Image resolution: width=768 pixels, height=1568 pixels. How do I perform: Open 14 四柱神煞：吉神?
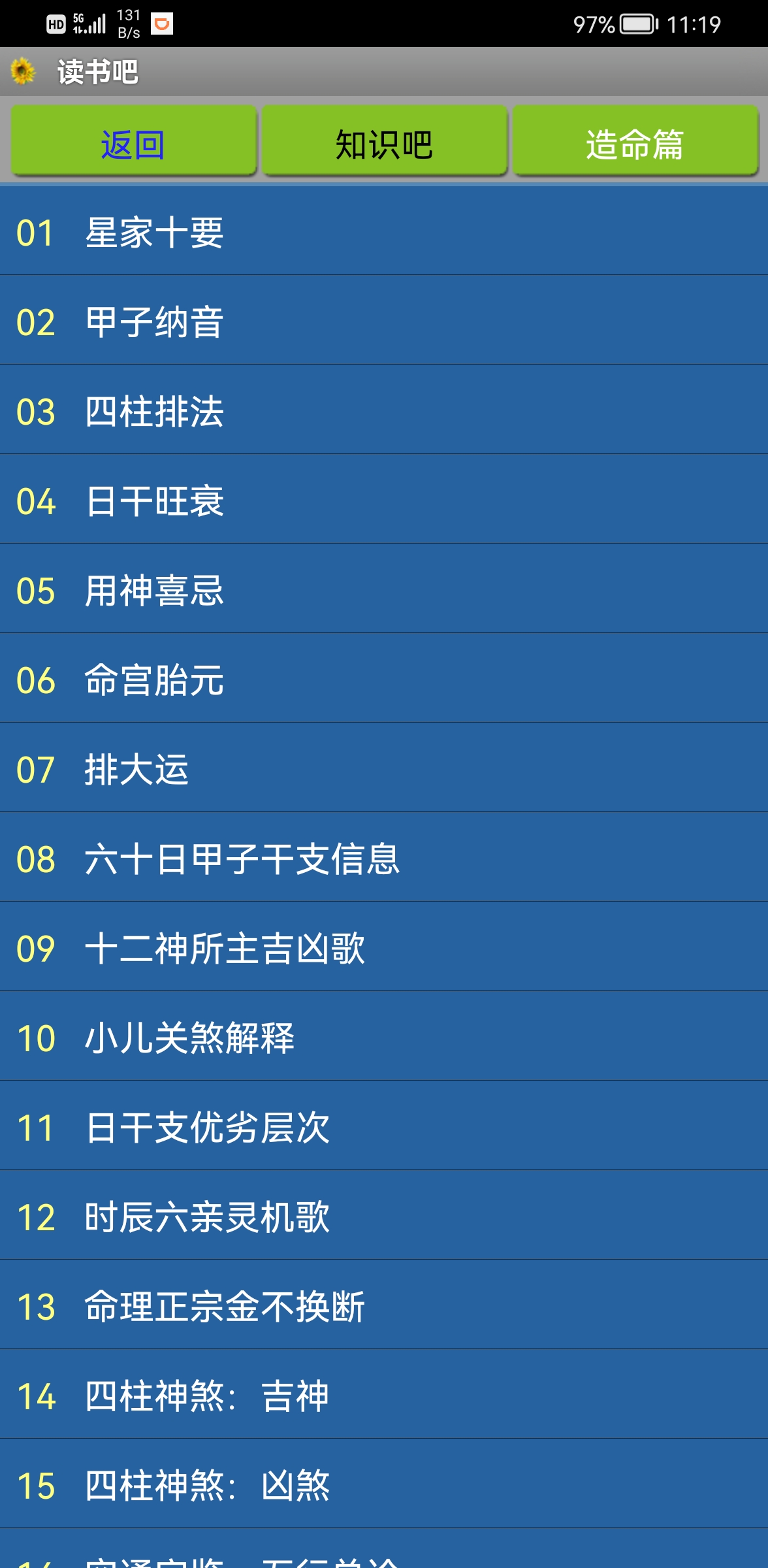[x=384, y=1394]
